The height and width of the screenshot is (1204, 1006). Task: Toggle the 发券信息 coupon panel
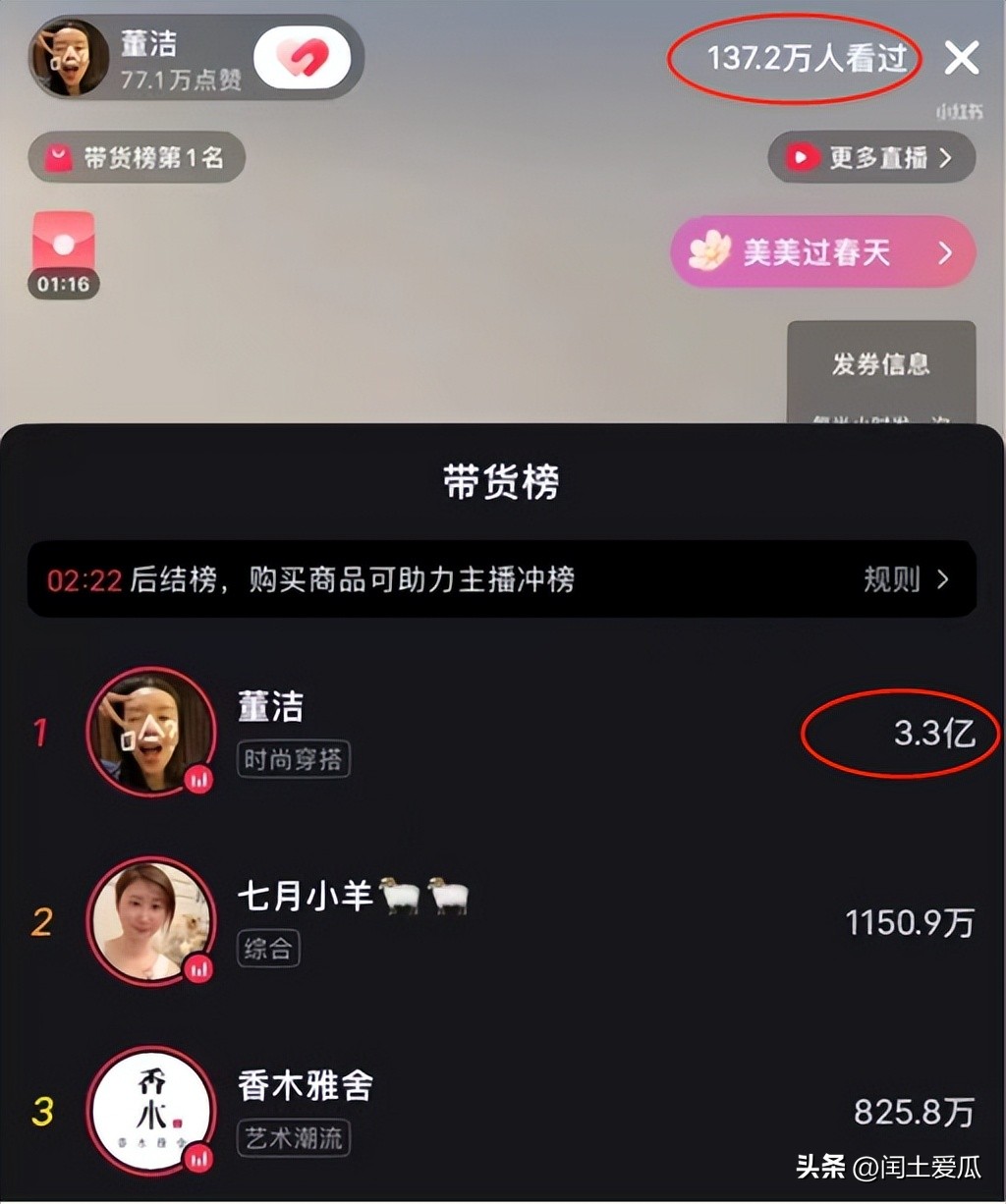click(880, 364)
